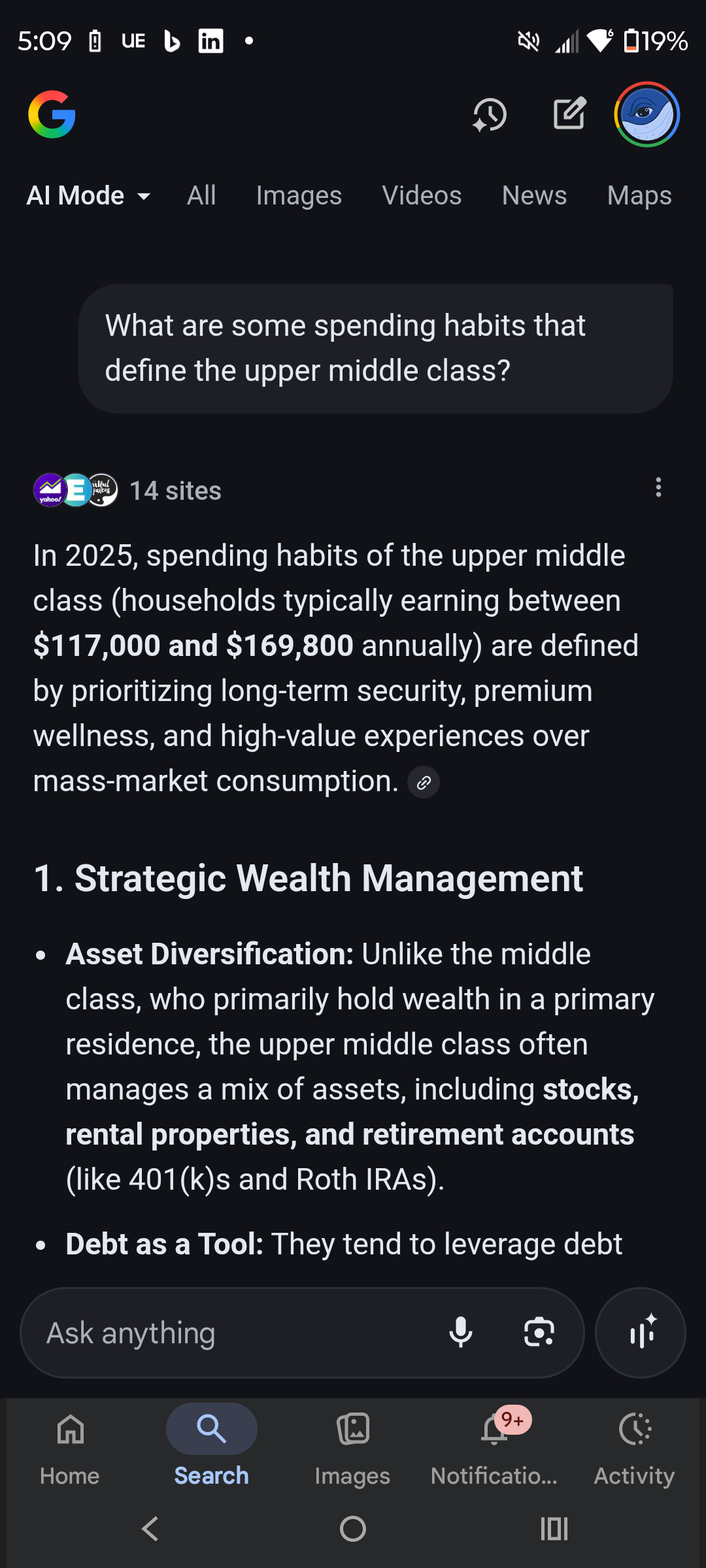Image resolution: width=706 pixels, height=1568 pixels.
Task: Open Google Lens camera search
Action: coord(537,1333)
